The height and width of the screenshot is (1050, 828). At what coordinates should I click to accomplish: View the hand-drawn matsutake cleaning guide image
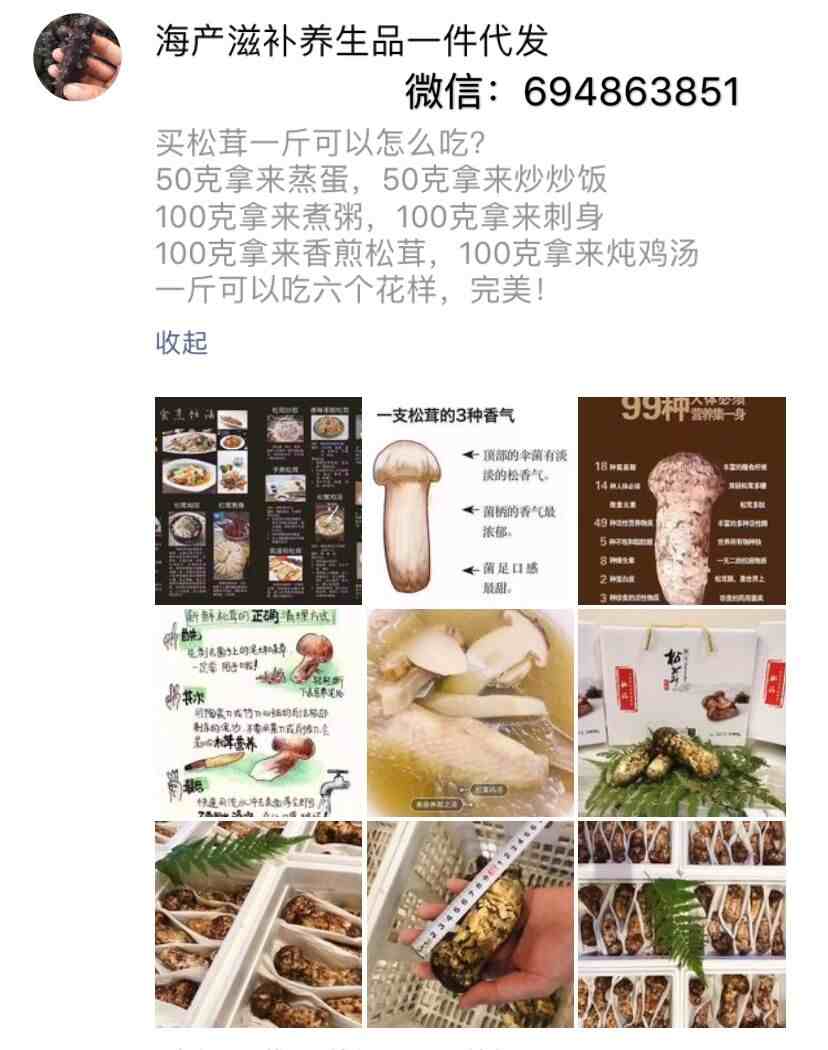258,712
